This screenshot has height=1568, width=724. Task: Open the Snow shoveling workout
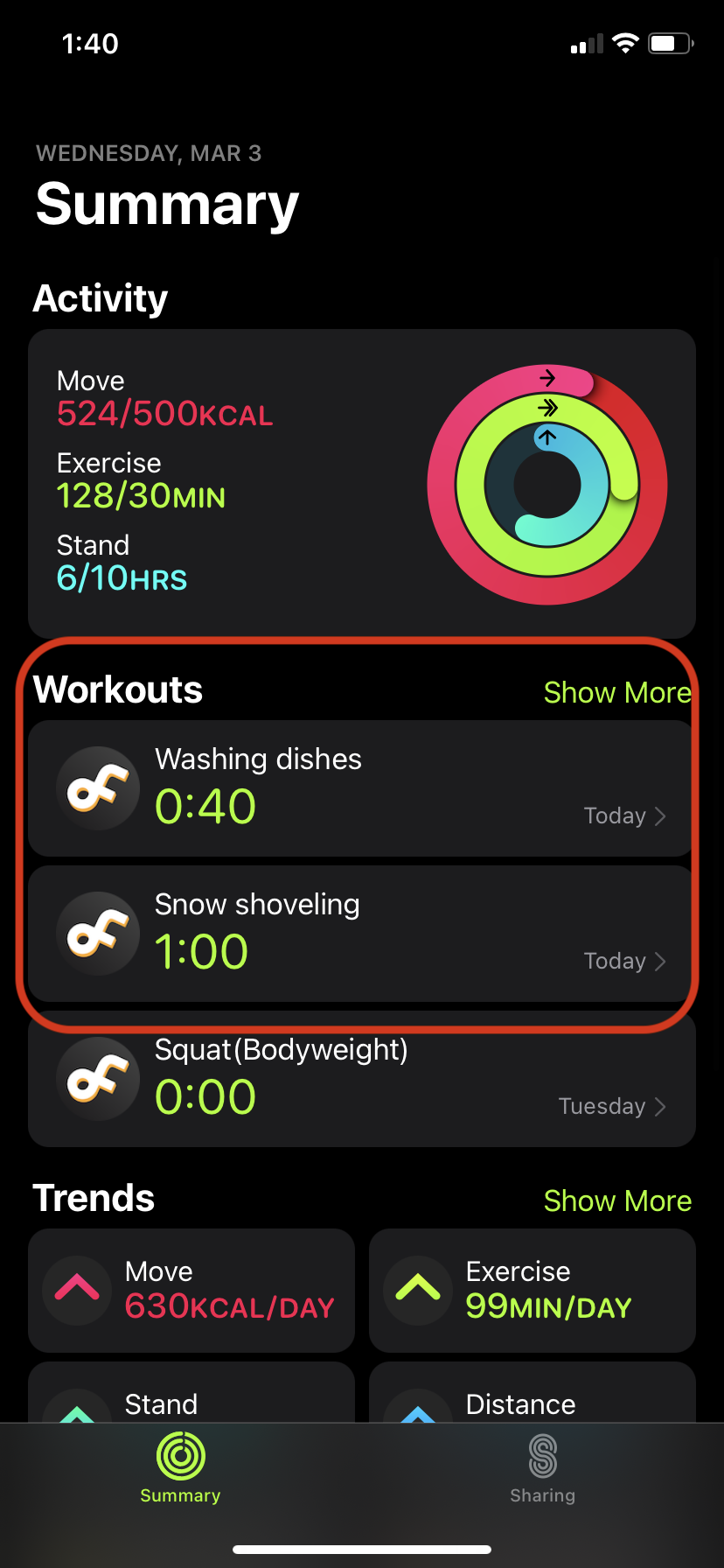(x=362, y=934)
